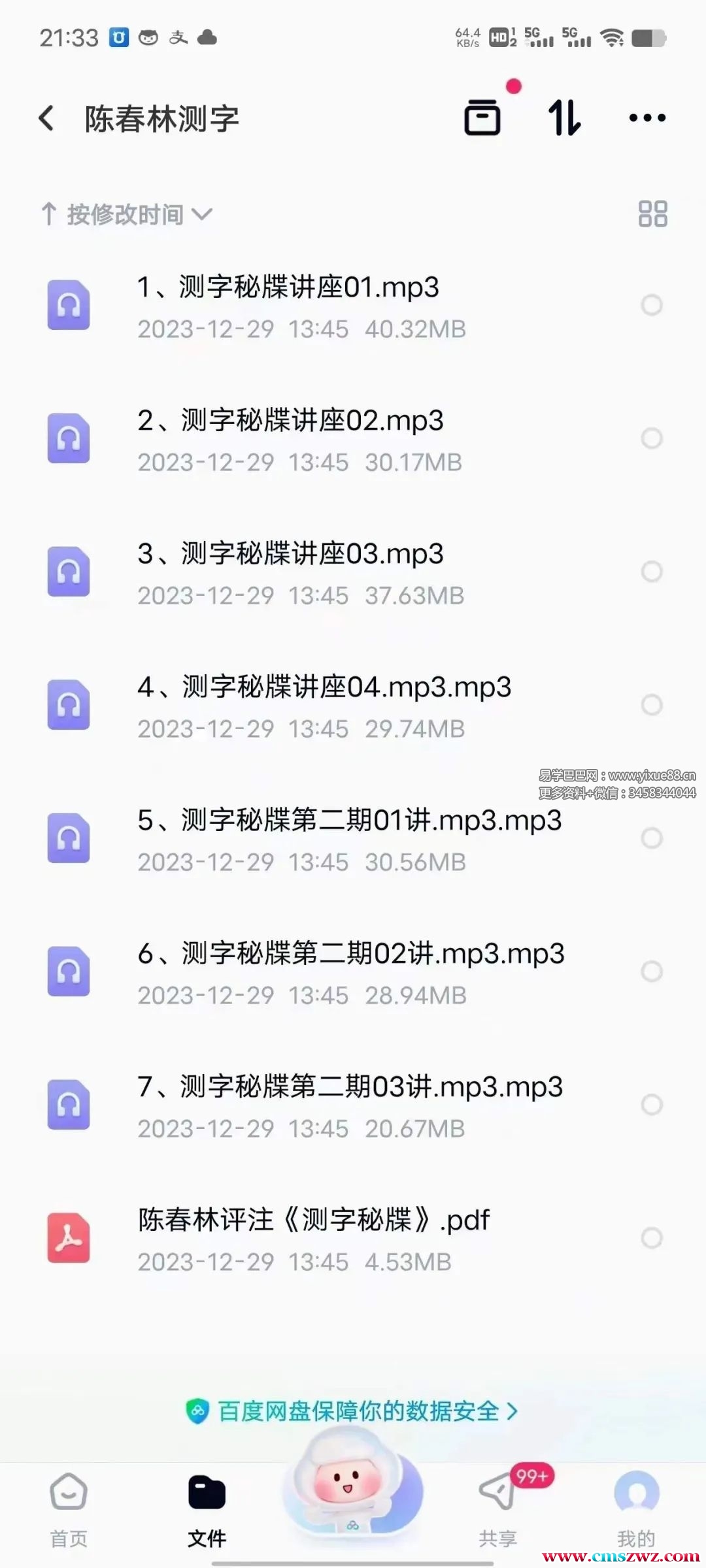The image size is (706, 1568).
Task: Open 陈春林评注《测字秘牒》.pdf
Action: coord(353,1239)
